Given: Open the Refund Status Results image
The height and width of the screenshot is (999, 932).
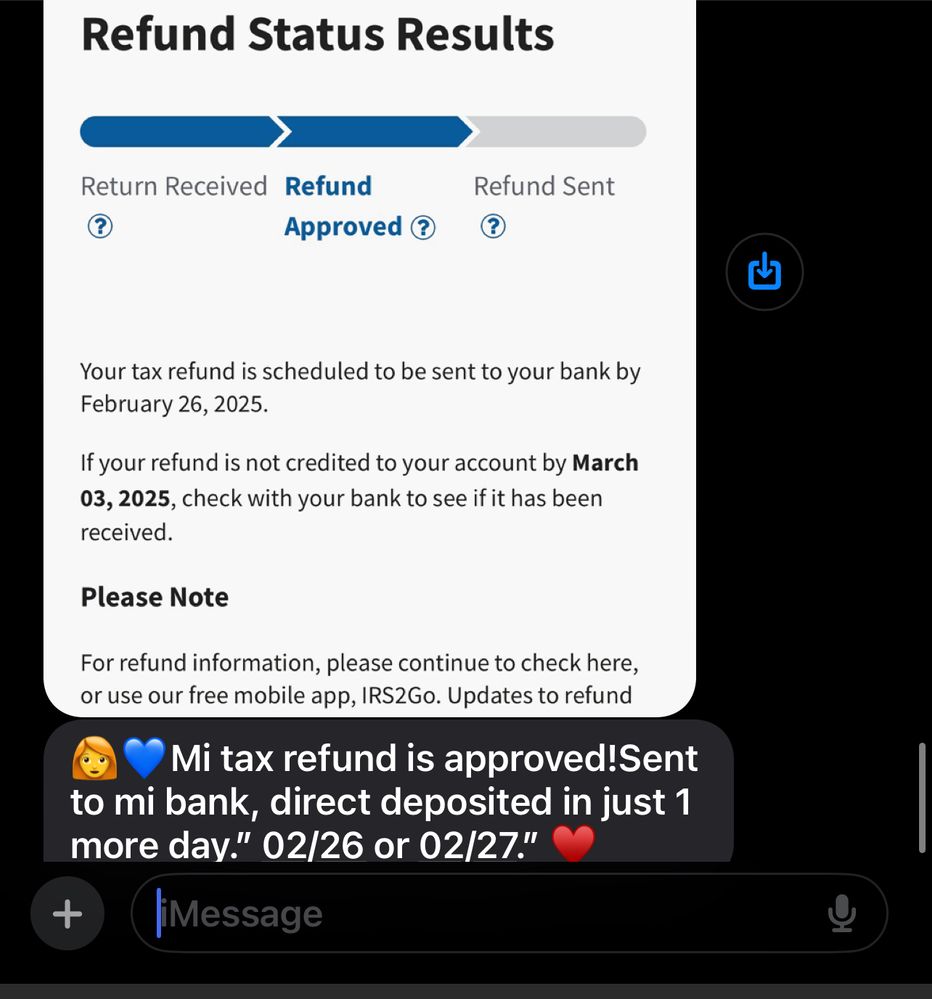Looking at the screenshot, I should click(369, 400).
